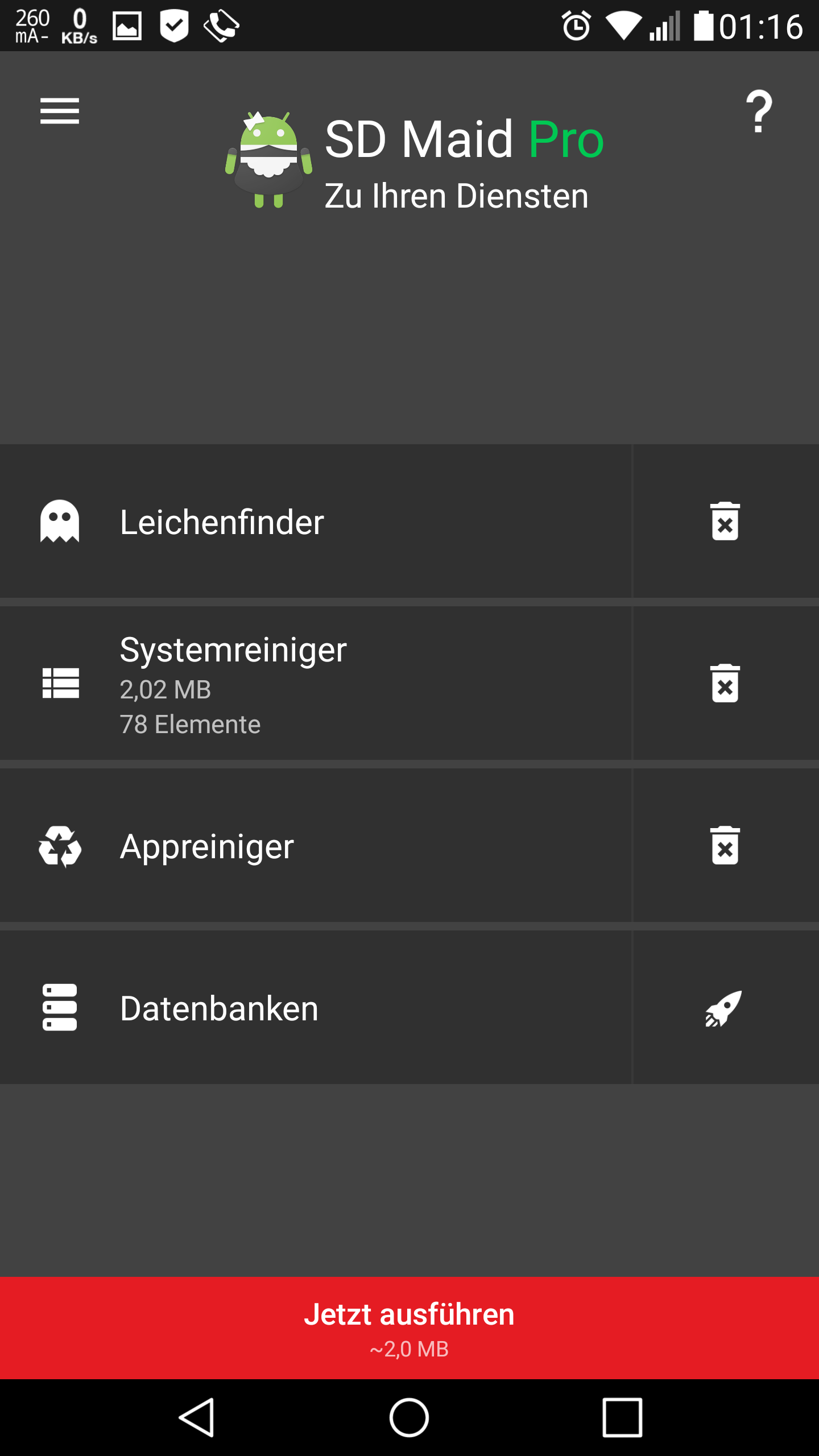Viewport: 819px width, 1456px height.
Task: Open the hamburger navigation drawer
Action: coord(60,110)
